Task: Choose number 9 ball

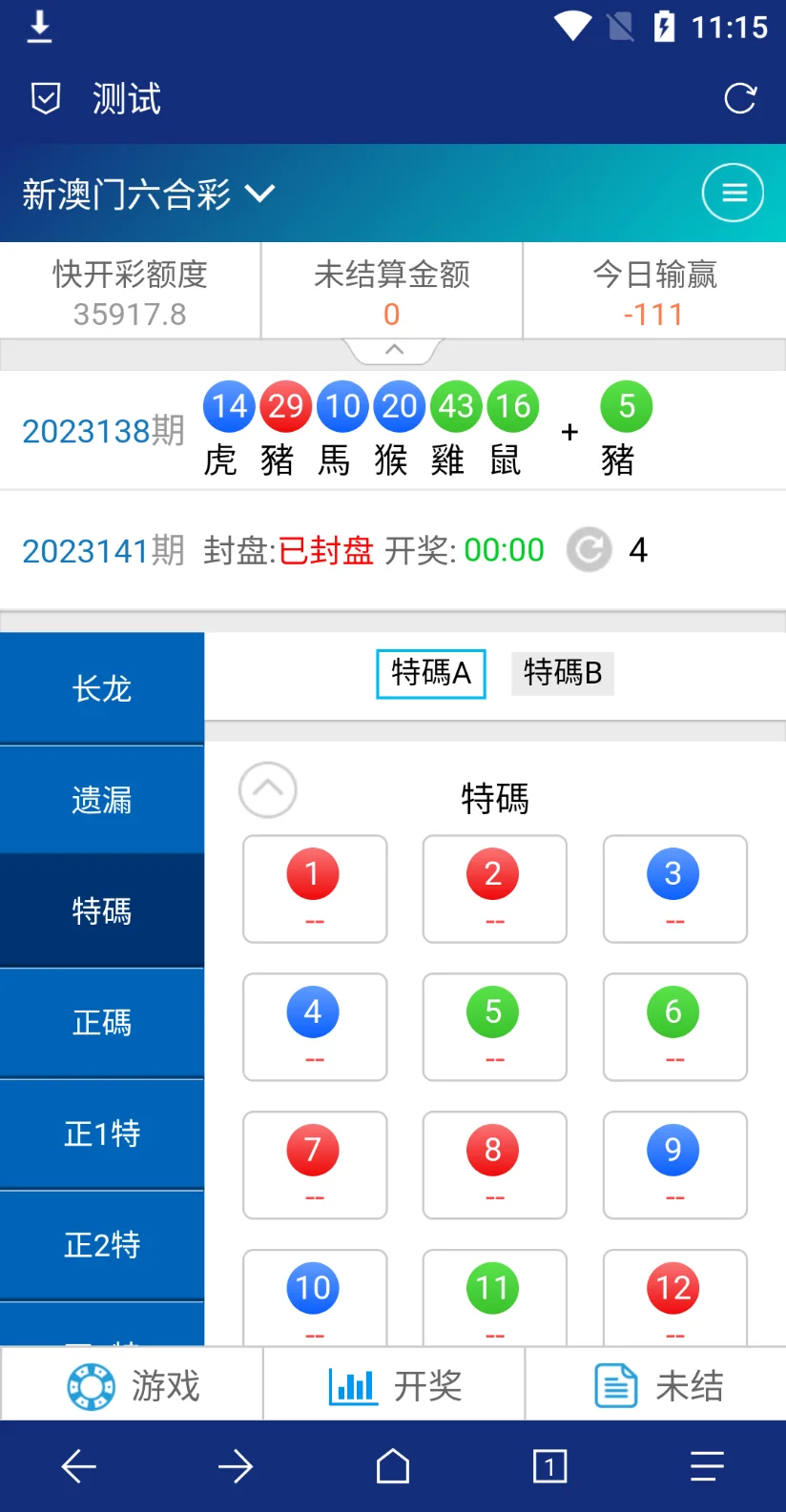Action: coord(674,1164)
